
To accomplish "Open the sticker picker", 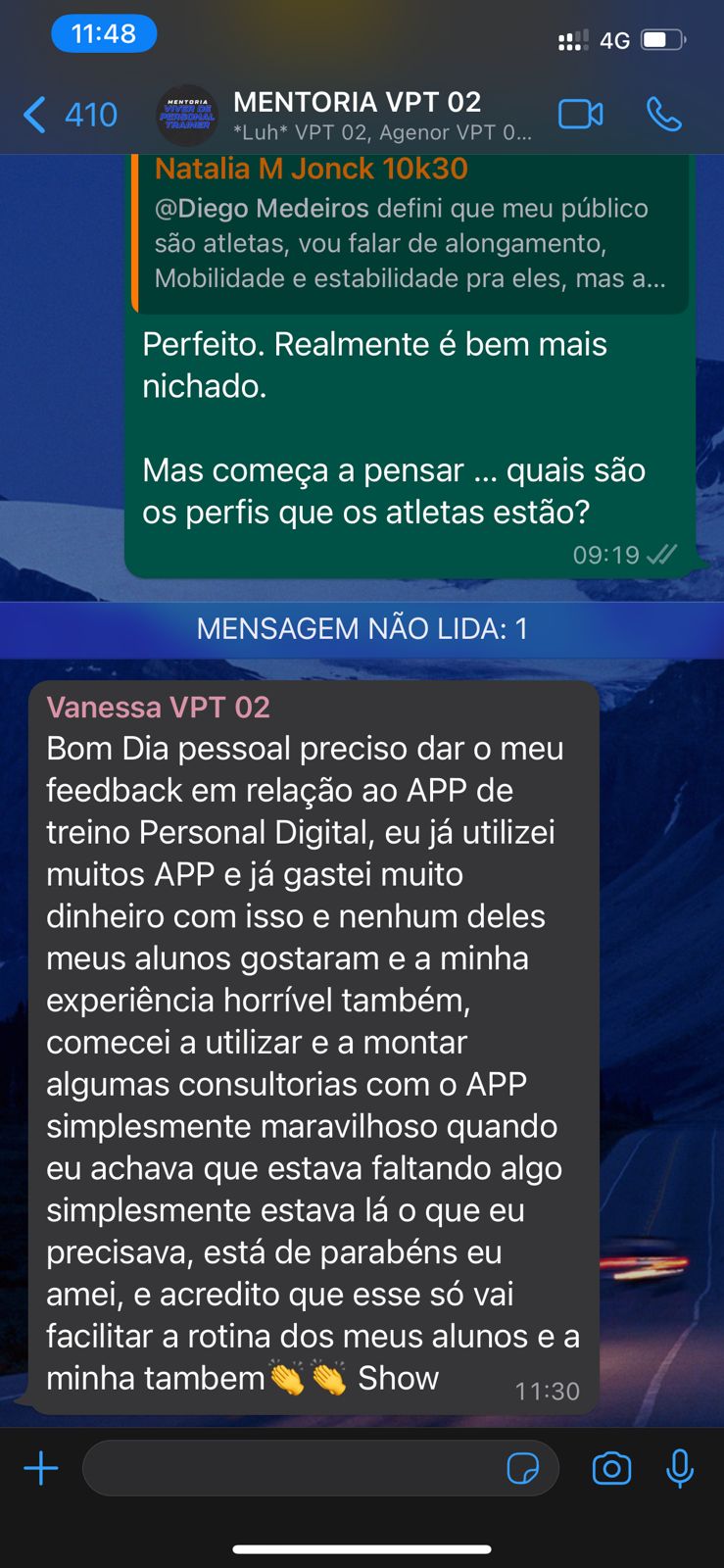I will pyautogui.click(x=522, y=1468).
